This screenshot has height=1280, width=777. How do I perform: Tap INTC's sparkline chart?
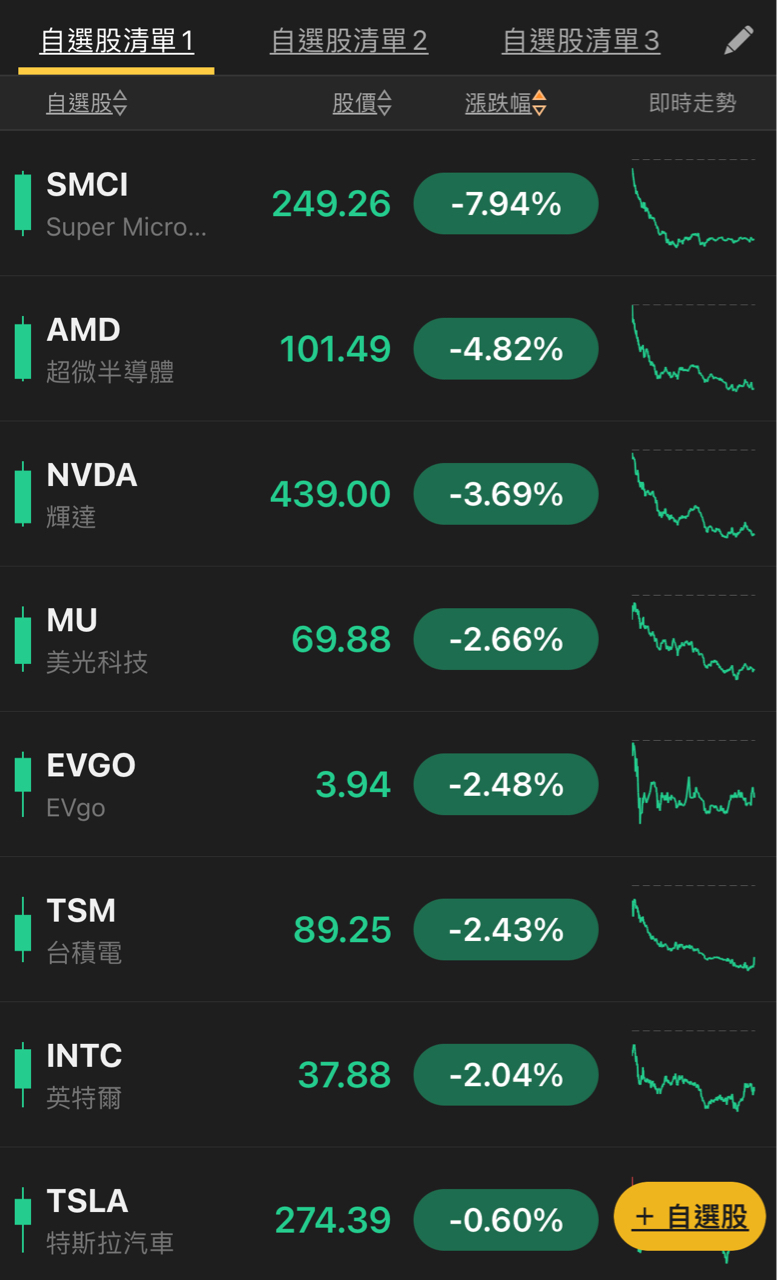click(690, 1074)
